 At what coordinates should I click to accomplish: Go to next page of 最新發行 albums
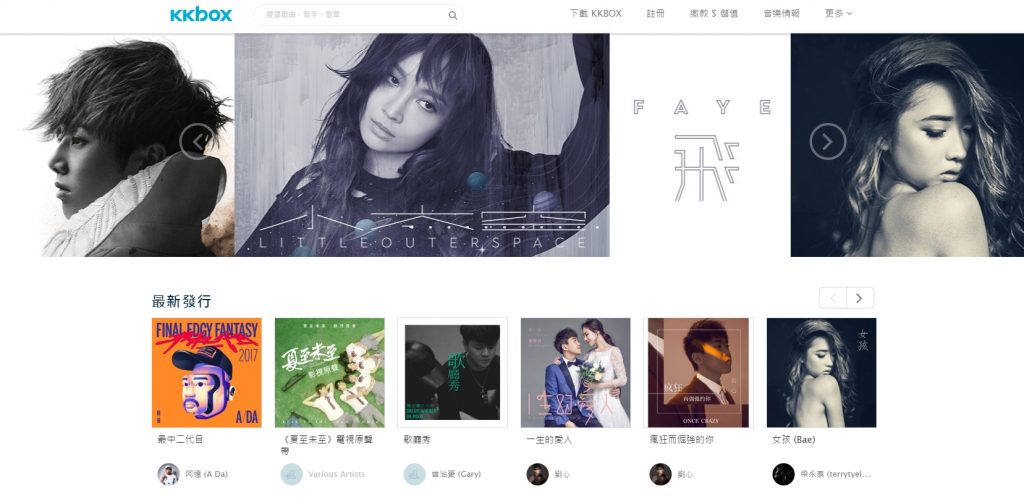click(x=860, y=298)
